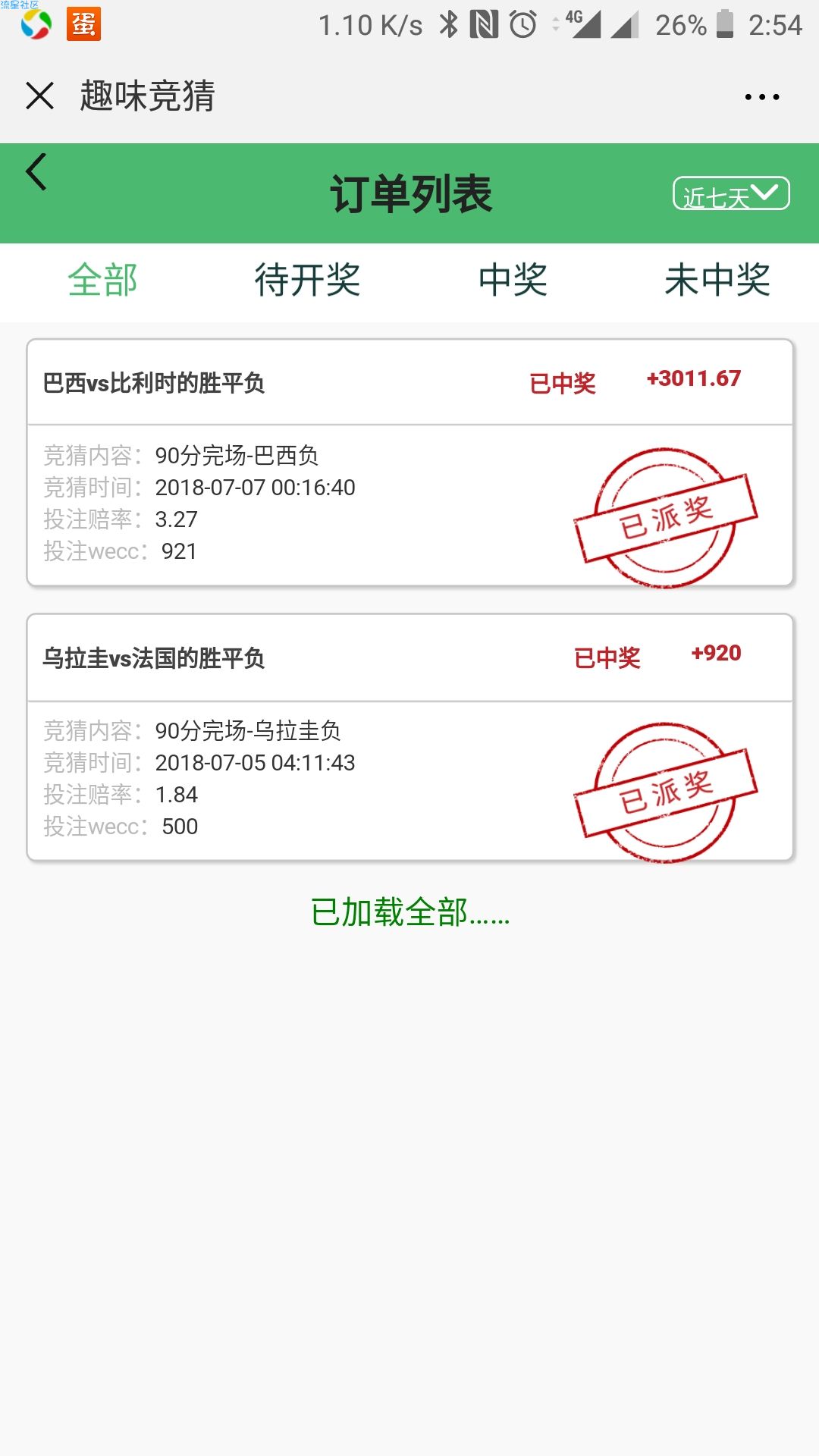The width and height of the screenshot is (819, 1456).
Task: Switch to the 待开奖 tab
Action: 307,280
